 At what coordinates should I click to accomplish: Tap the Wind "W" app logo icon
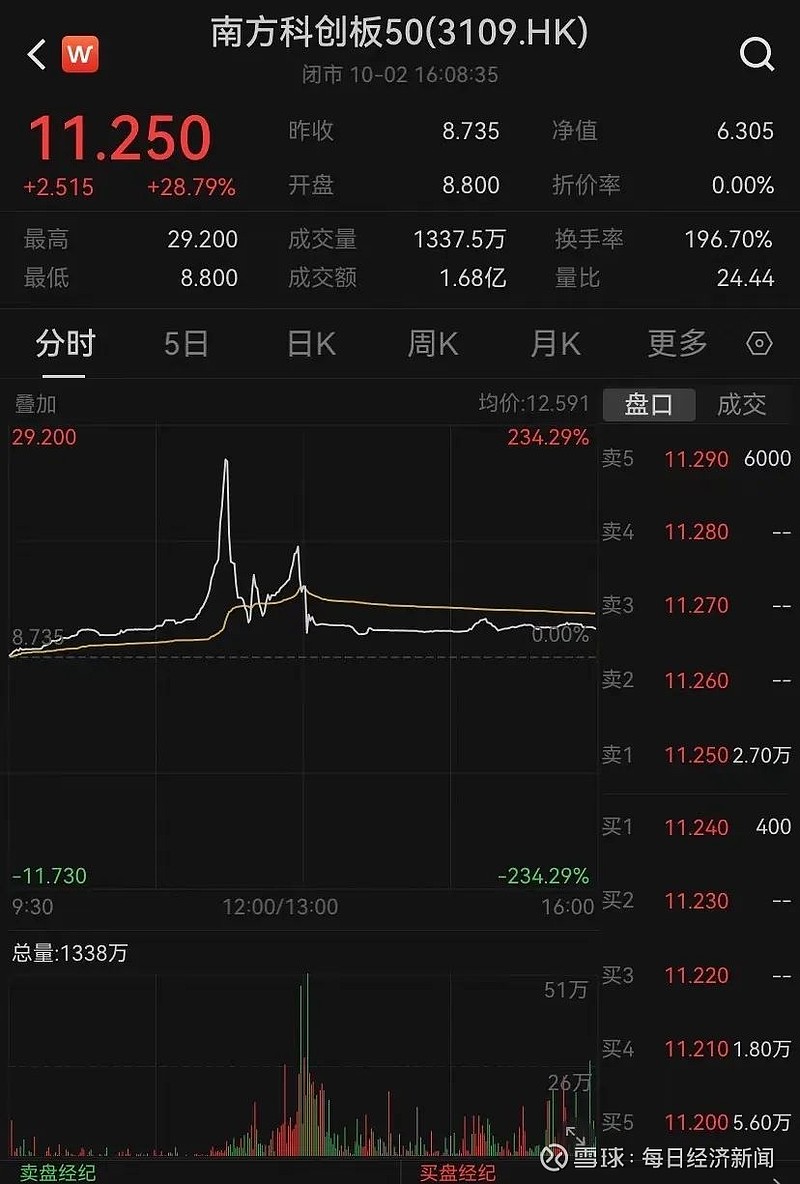81,55
